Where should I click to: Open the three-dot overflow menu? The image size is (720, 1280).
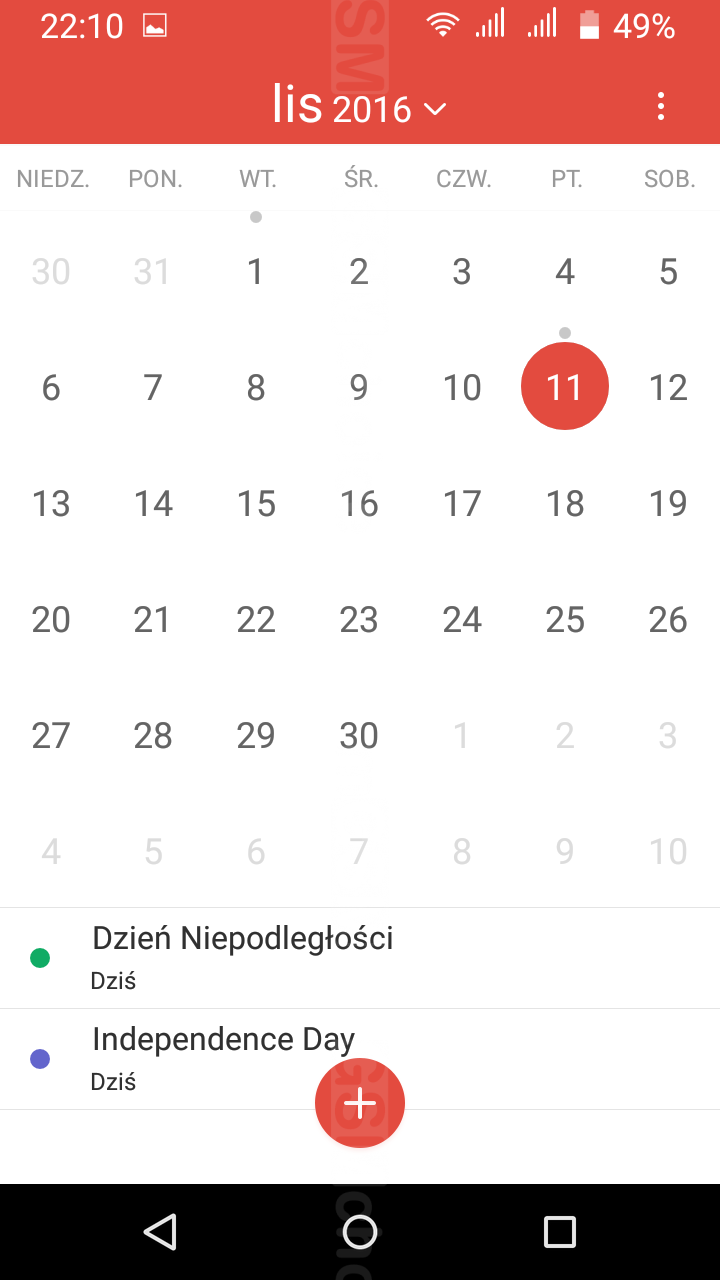tap(660, 106)
